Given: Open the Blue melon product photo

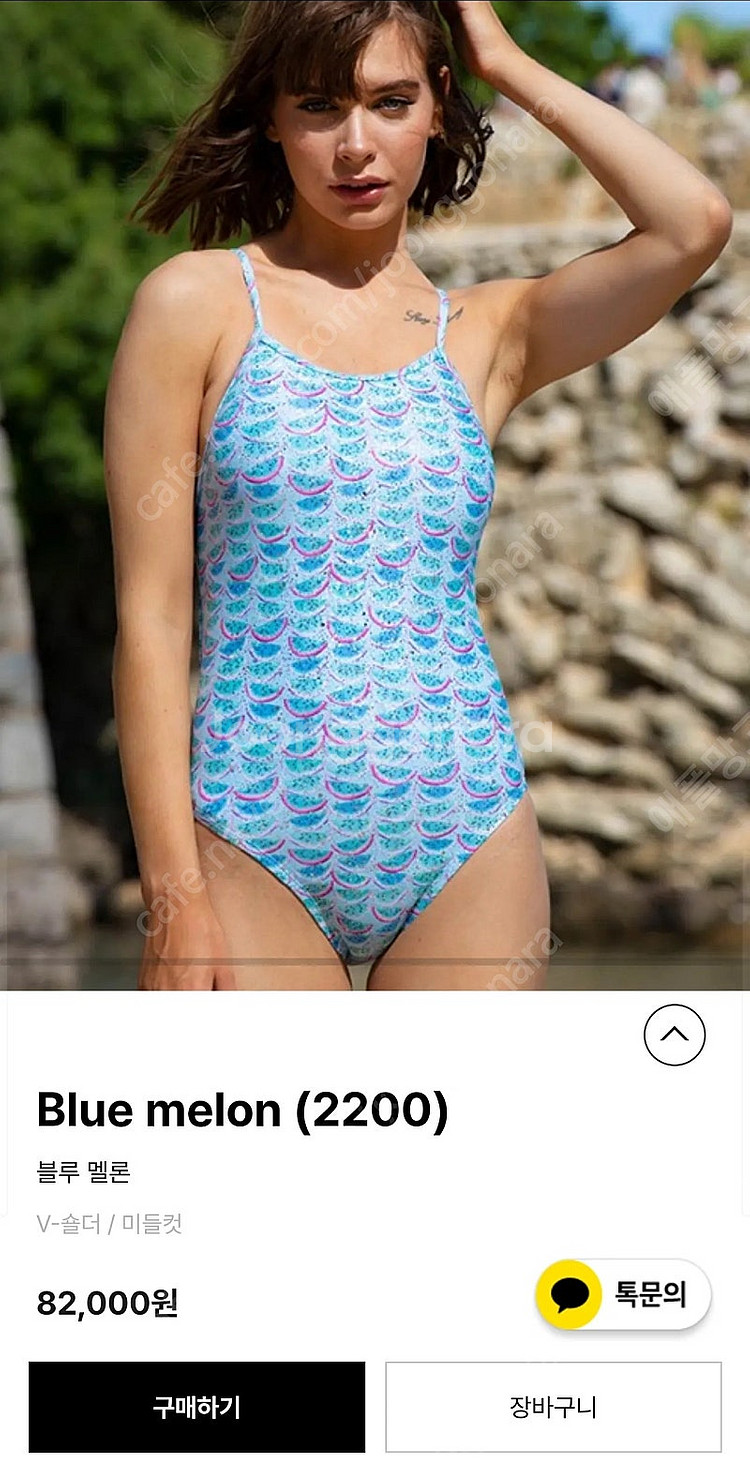Looking at the screenshot, I should (x=375, y=495).
